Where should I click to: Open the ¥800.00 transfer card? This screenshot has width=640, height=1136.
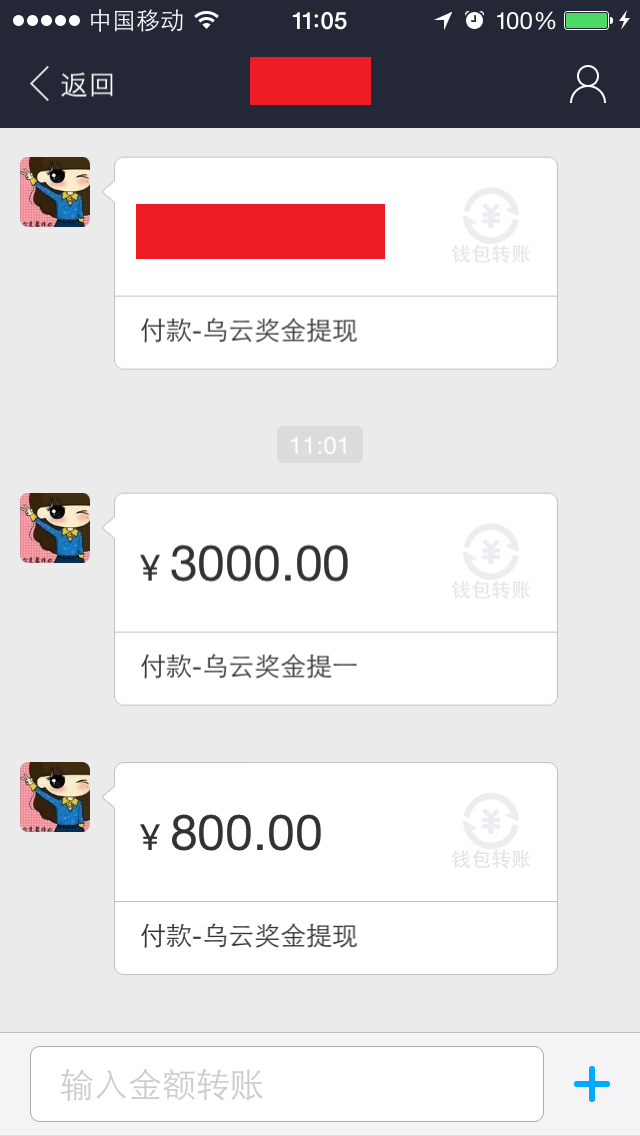[336, 868]
